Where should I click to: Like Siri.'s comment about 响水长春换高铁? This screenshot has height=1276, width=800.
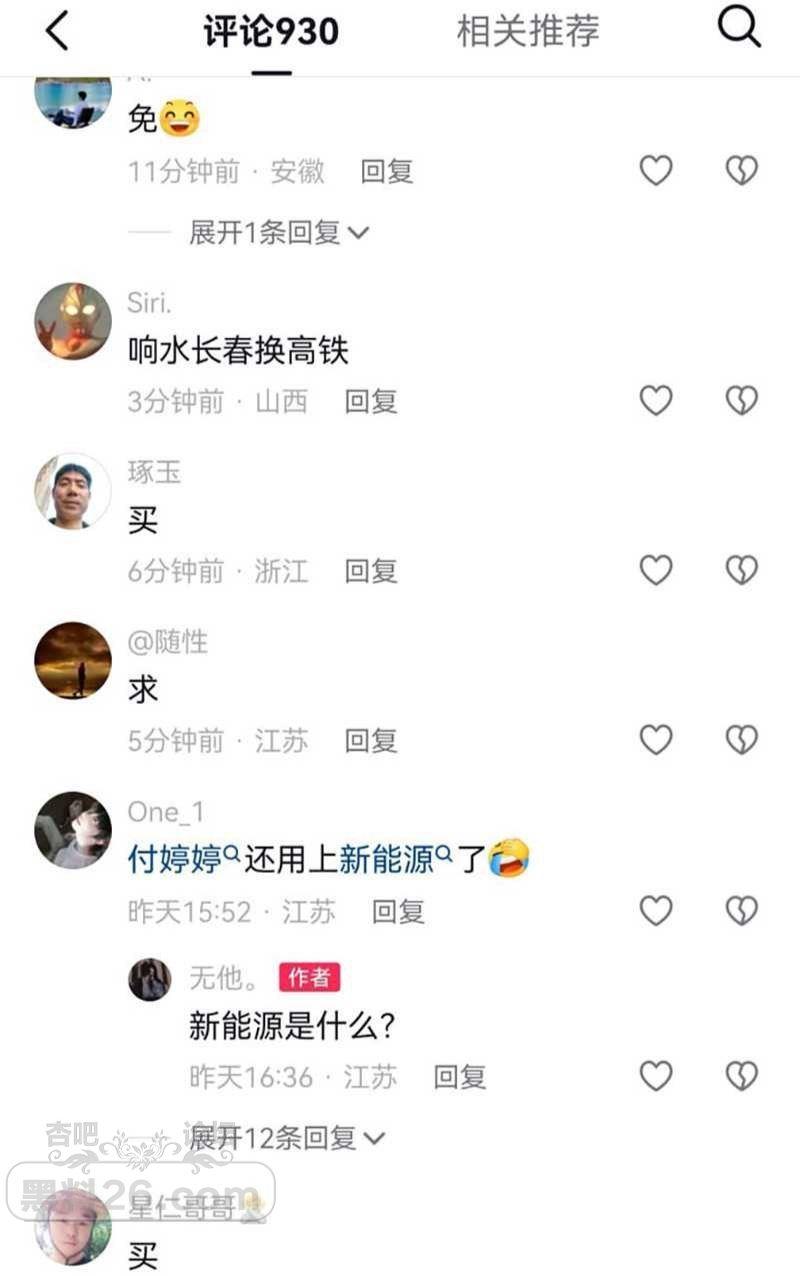pyautogui.click(x=656, y=401)
